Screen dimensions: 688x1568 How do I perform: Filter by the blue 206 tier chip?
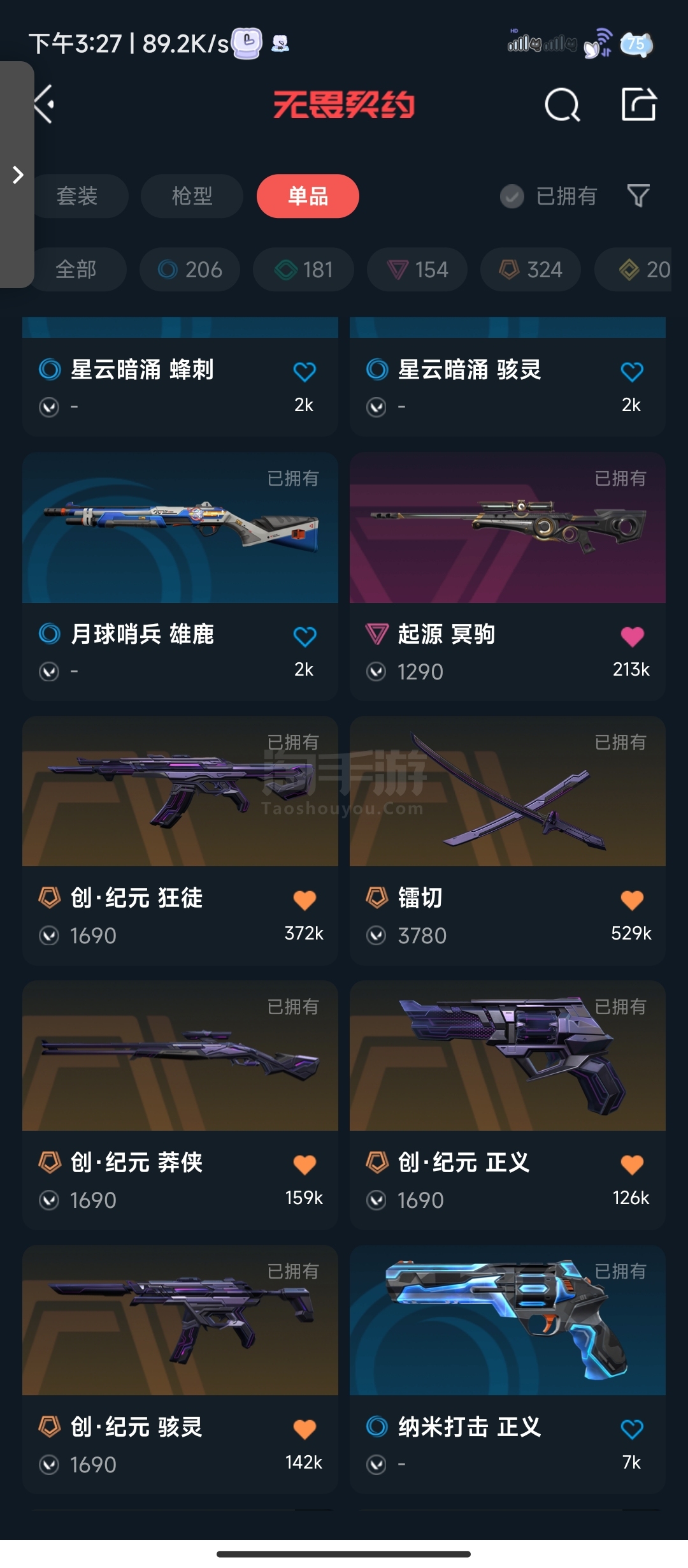pyautogui.click(x=190, y=270)
